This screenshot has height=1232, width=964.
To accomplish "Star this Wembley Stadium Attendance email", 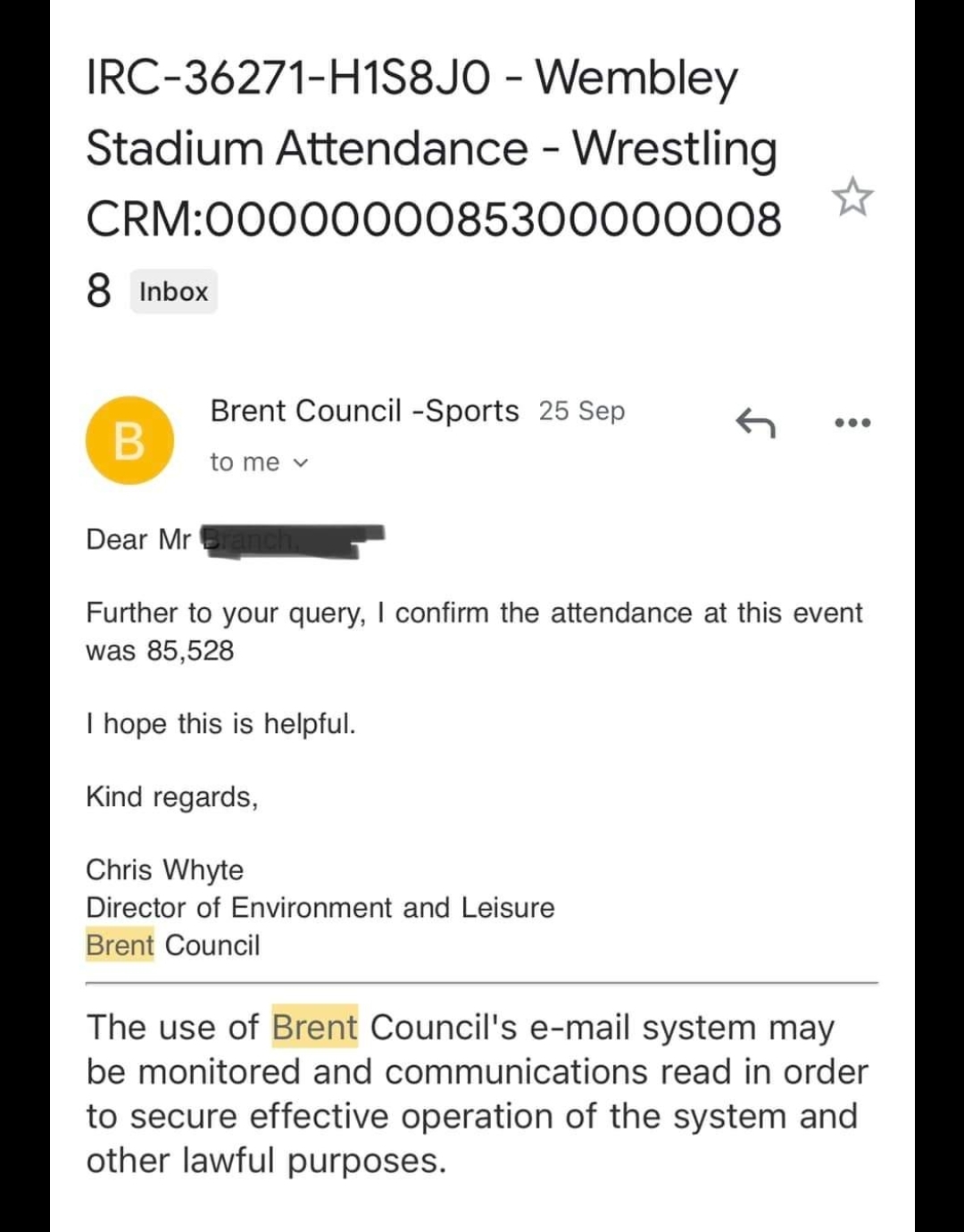I will [852, 197].
